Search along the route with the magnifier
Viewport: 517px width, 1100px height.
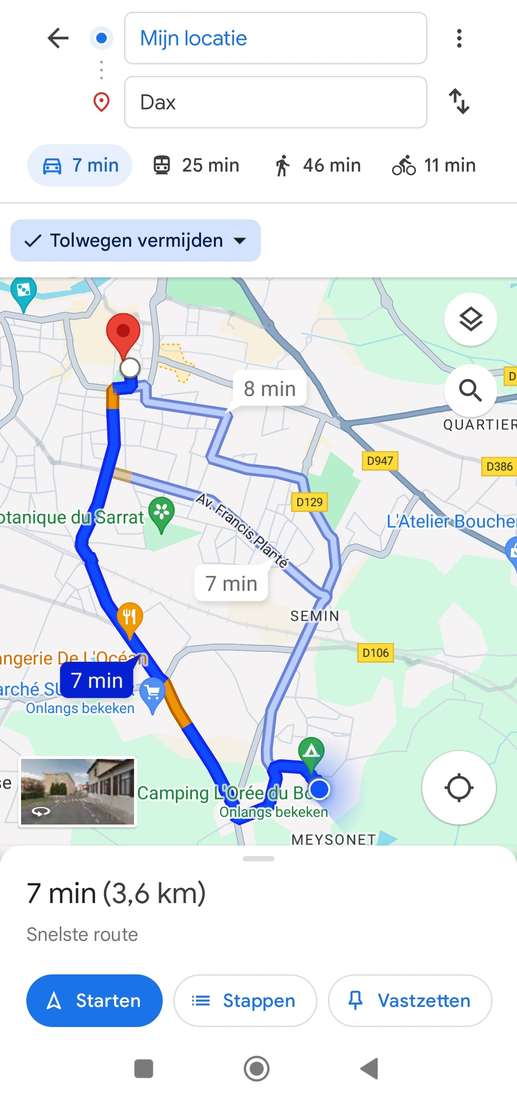pyautogui.click(x=471, y=391)
